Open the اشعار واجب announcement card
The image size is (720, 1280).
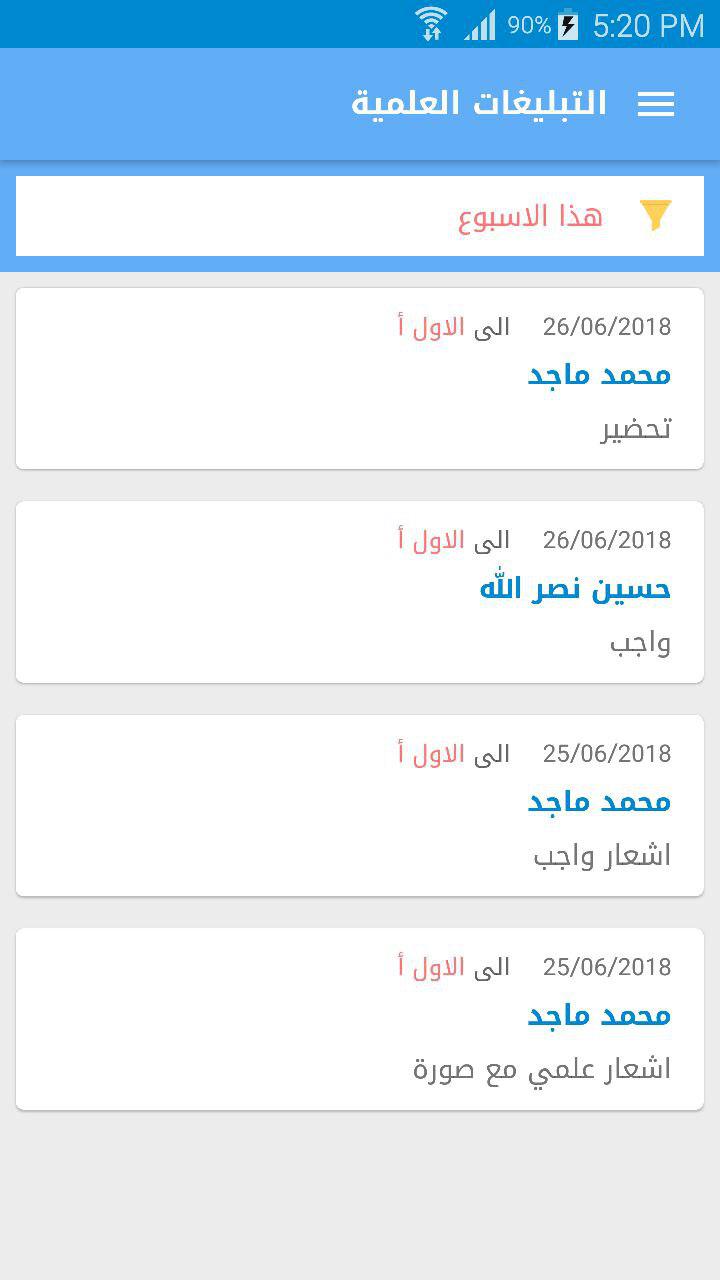360,805
